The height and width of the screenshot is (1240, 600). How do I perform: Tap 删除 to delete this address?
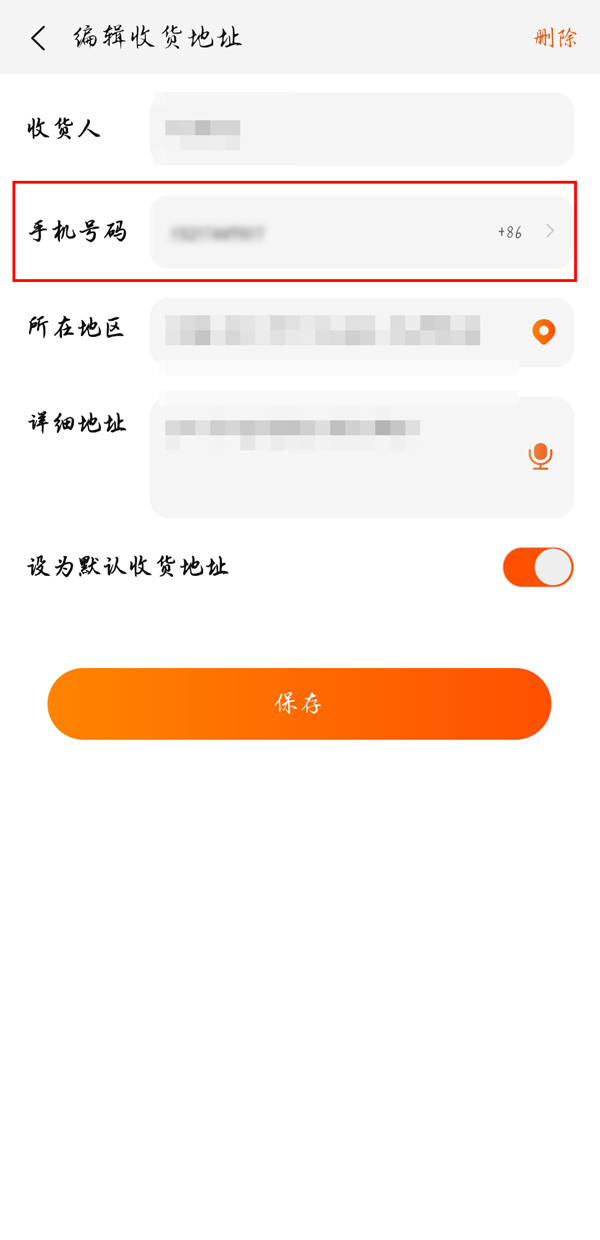(x=555, y=39)
